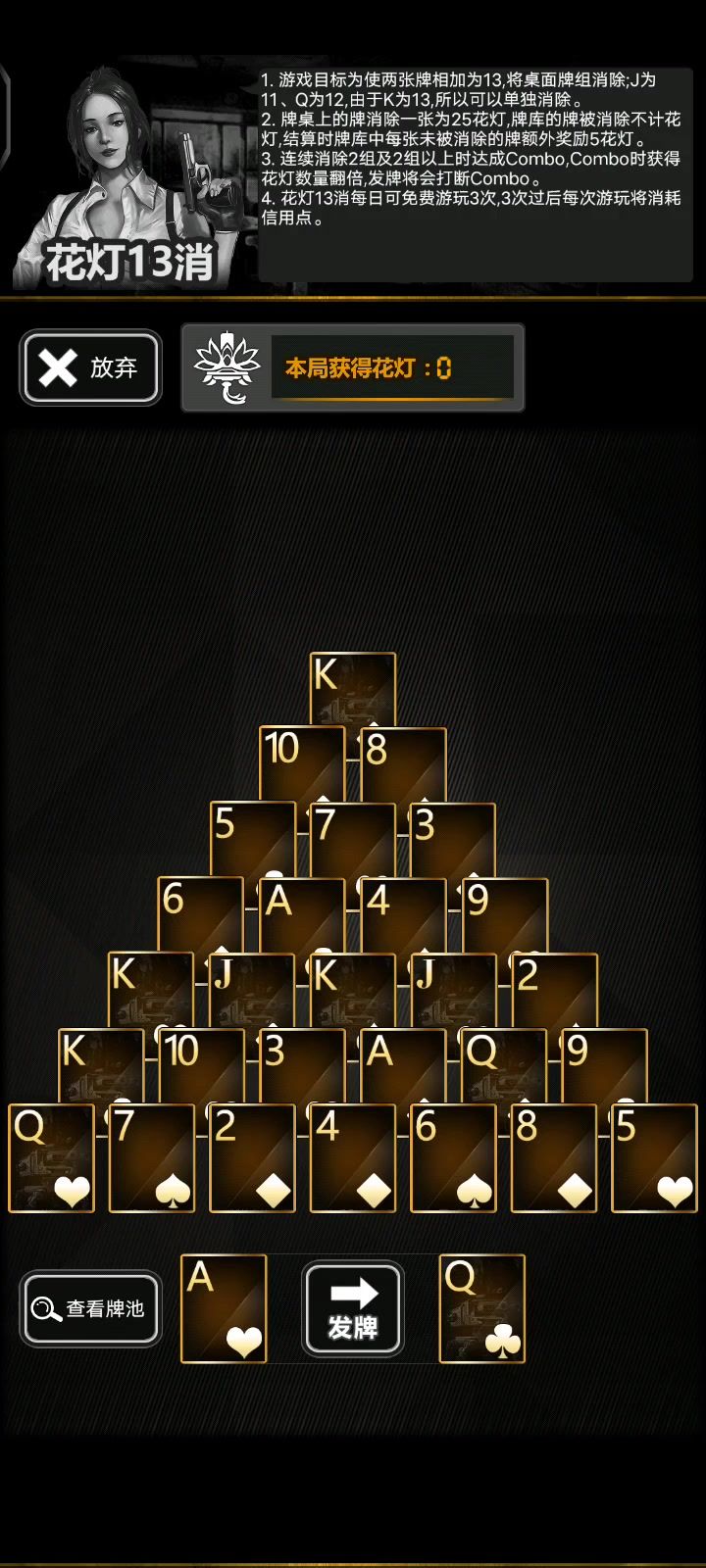Deal a new card with 发牌
The height and width of the screenshot is (1568, 706).
coord(353,1309)
